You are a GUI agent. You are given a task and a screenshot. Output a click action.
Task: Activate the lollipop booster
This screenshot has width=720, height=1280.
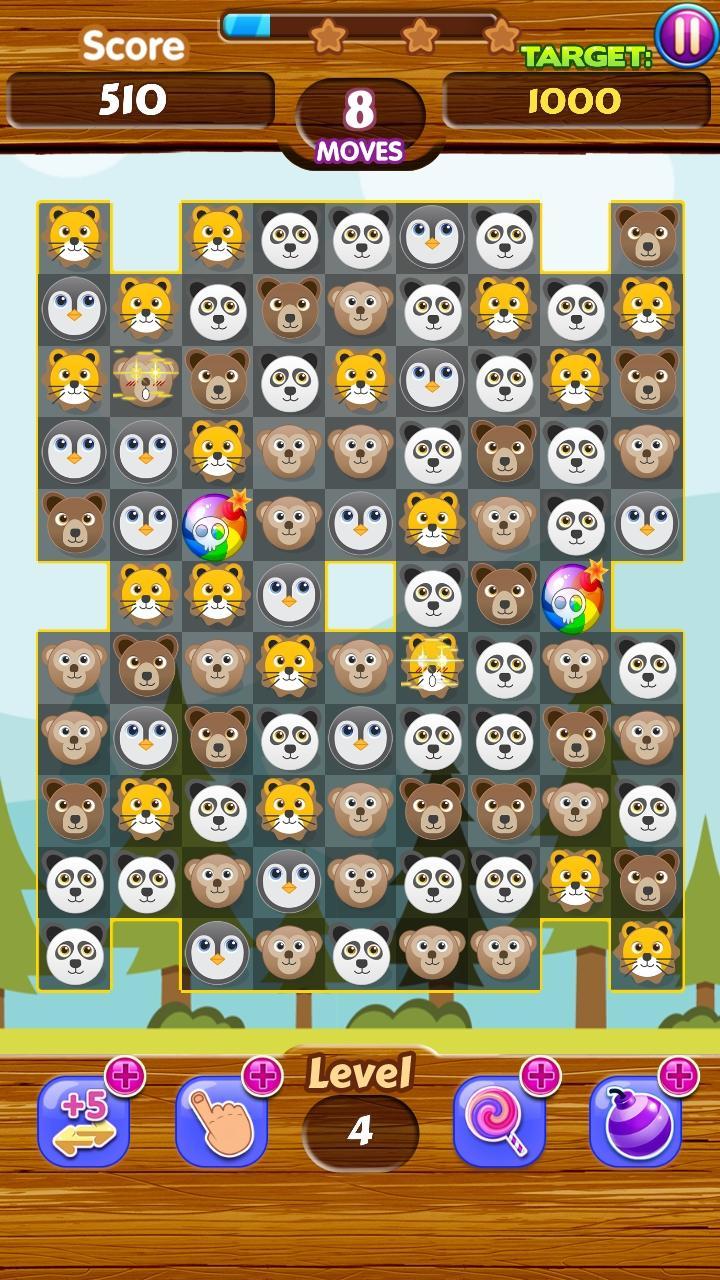coord(499,1121)
